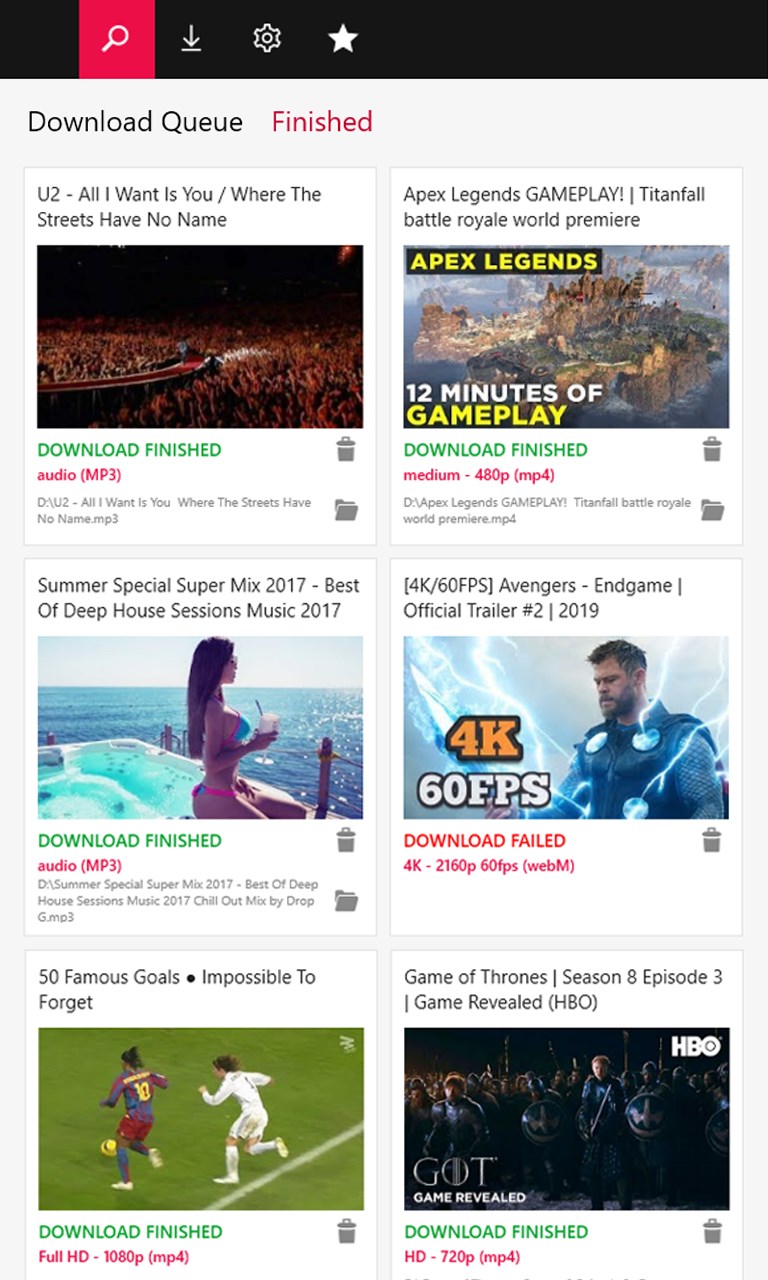Open the downloads icon in the top bar
Screen dimensions: 768x1280
tap(191, 39)
